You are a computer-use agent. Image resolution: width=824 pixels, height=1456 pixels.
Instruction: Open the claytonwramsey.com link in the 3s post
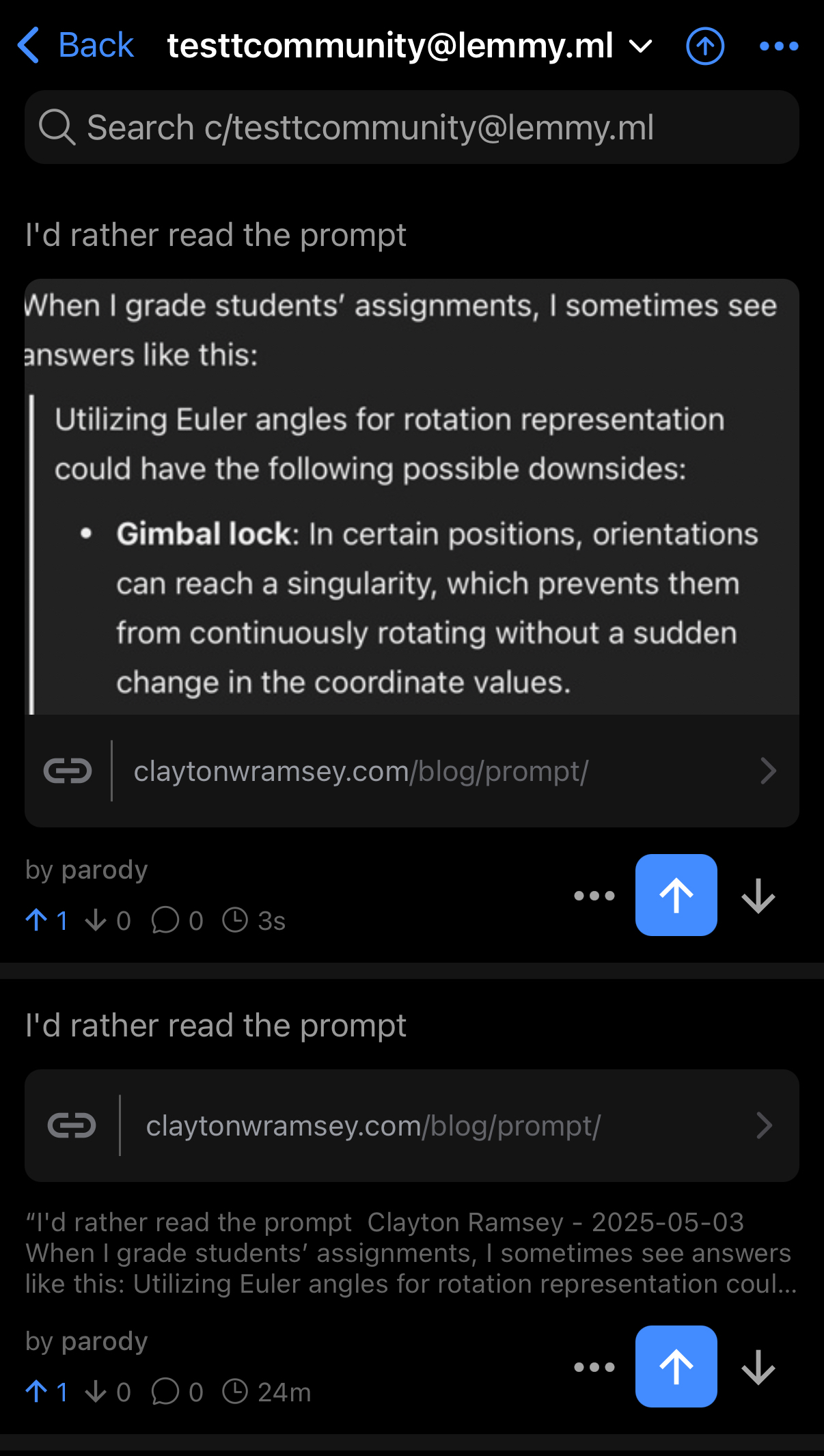click(412, 771)
